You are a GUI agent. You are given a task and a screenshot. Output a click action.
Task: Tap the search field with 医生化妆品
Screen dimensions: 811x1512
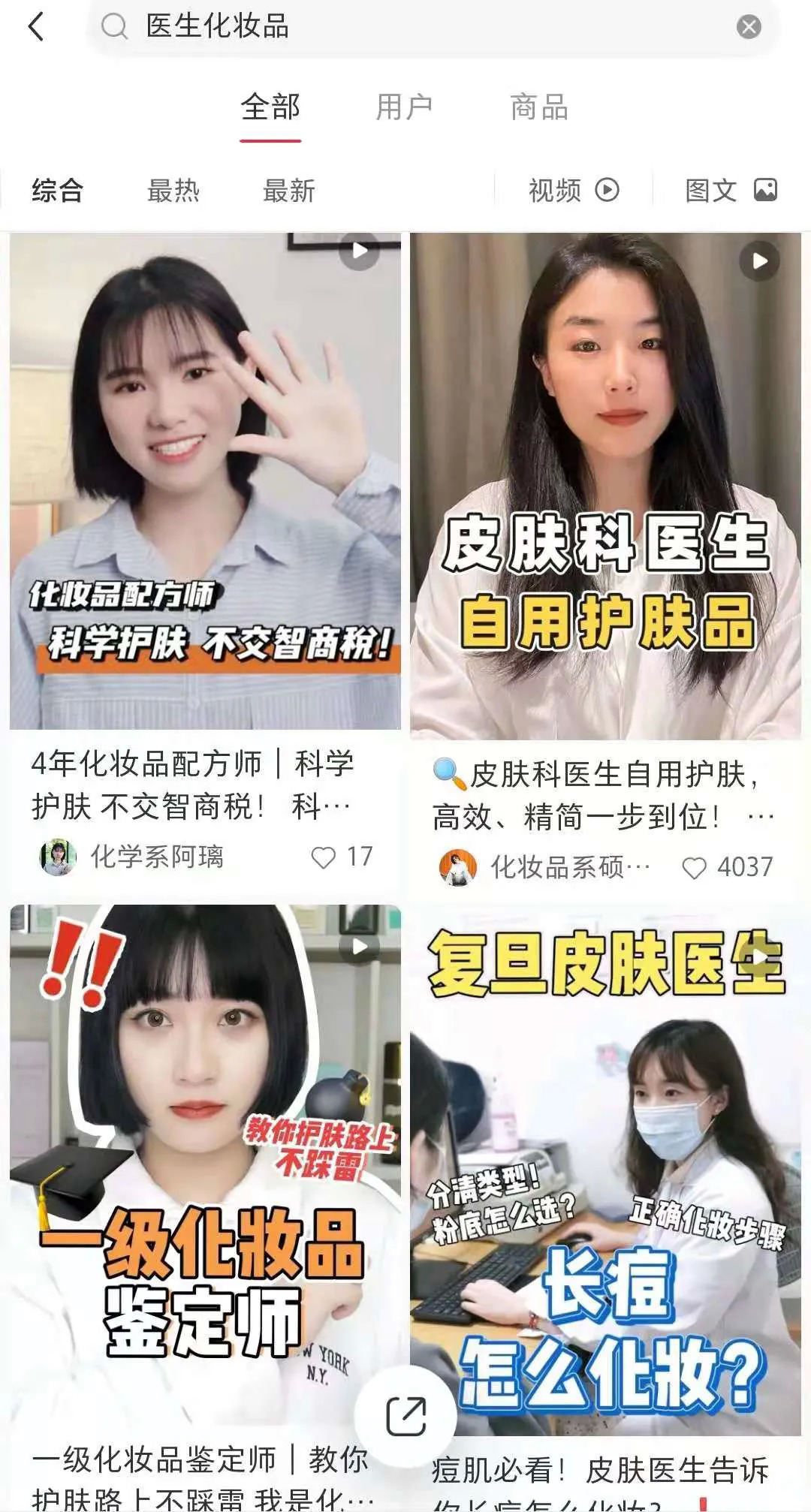[x=421, y=27]
